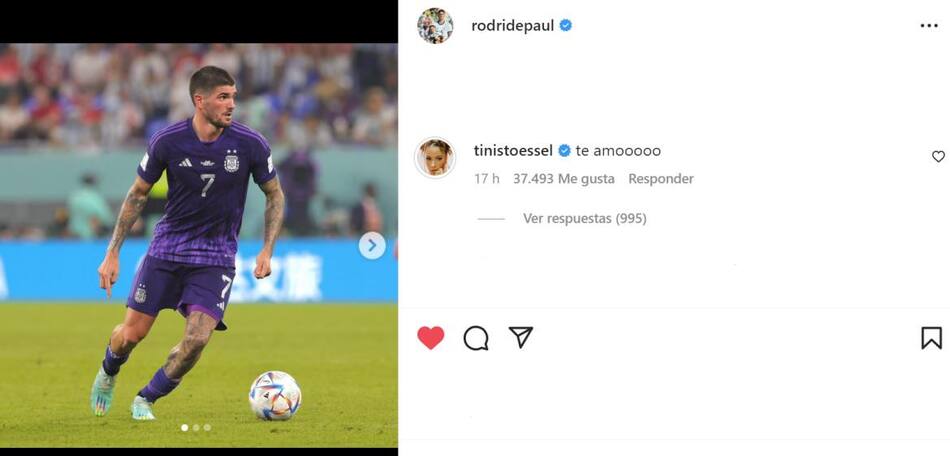Share the post via the paper plane icon

point(521,337)
